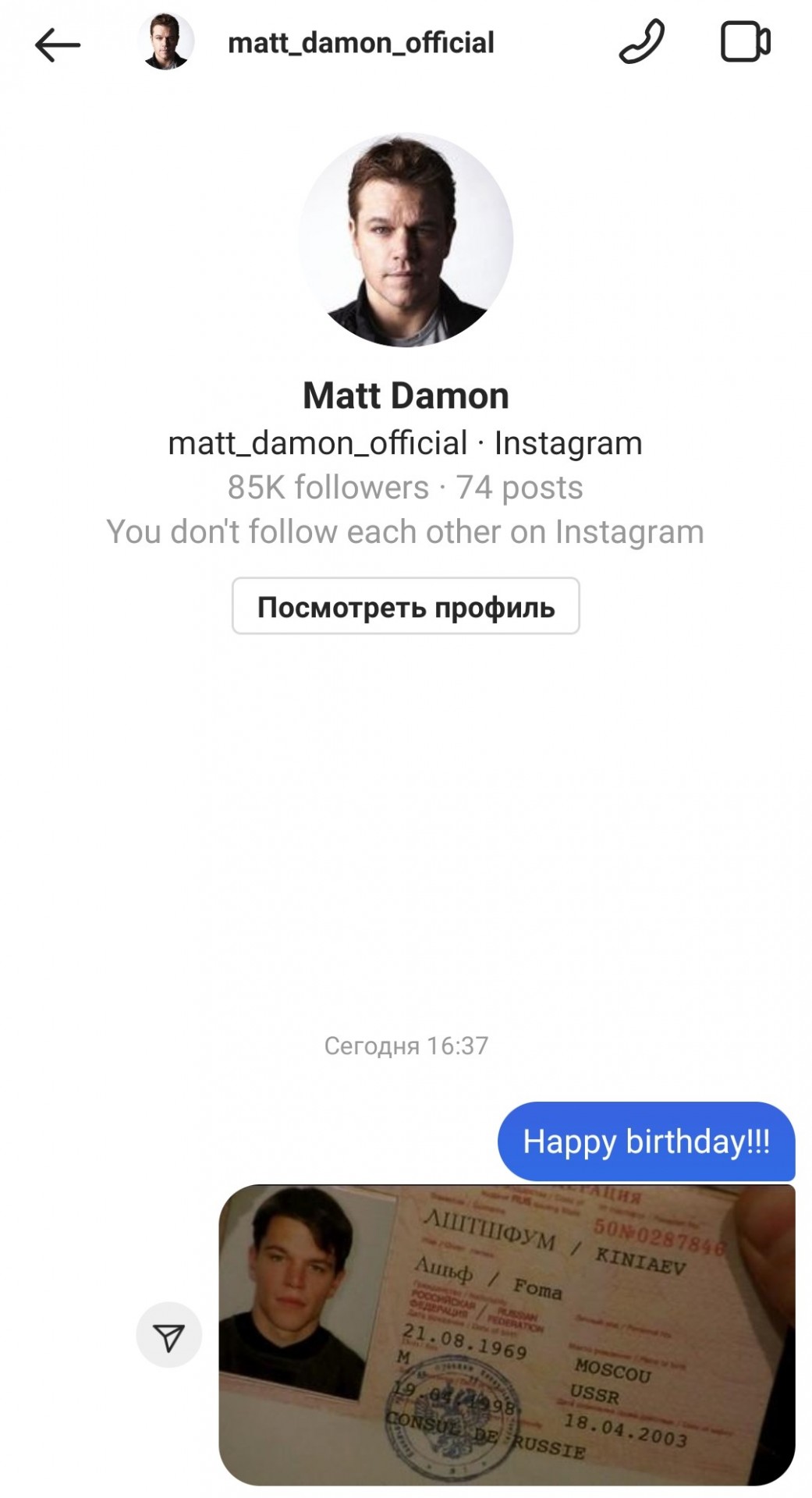Open the sent passport photo
Screen dimensions: 812x1498
[505, 1334]
